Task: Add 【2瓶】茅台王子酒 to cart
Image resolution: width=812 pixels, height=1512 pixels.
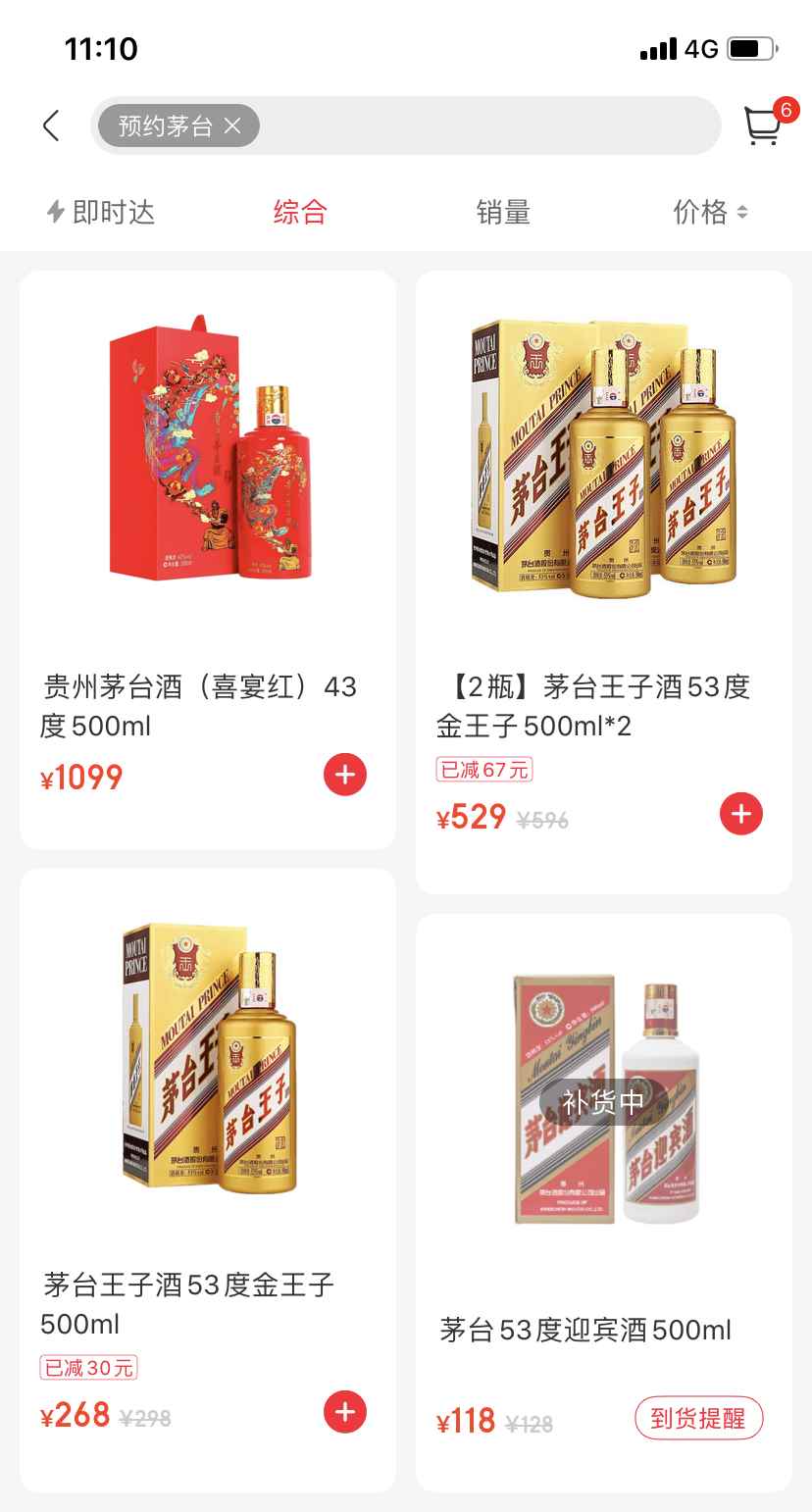Action: pyautogui.click(x=741, y=814)
